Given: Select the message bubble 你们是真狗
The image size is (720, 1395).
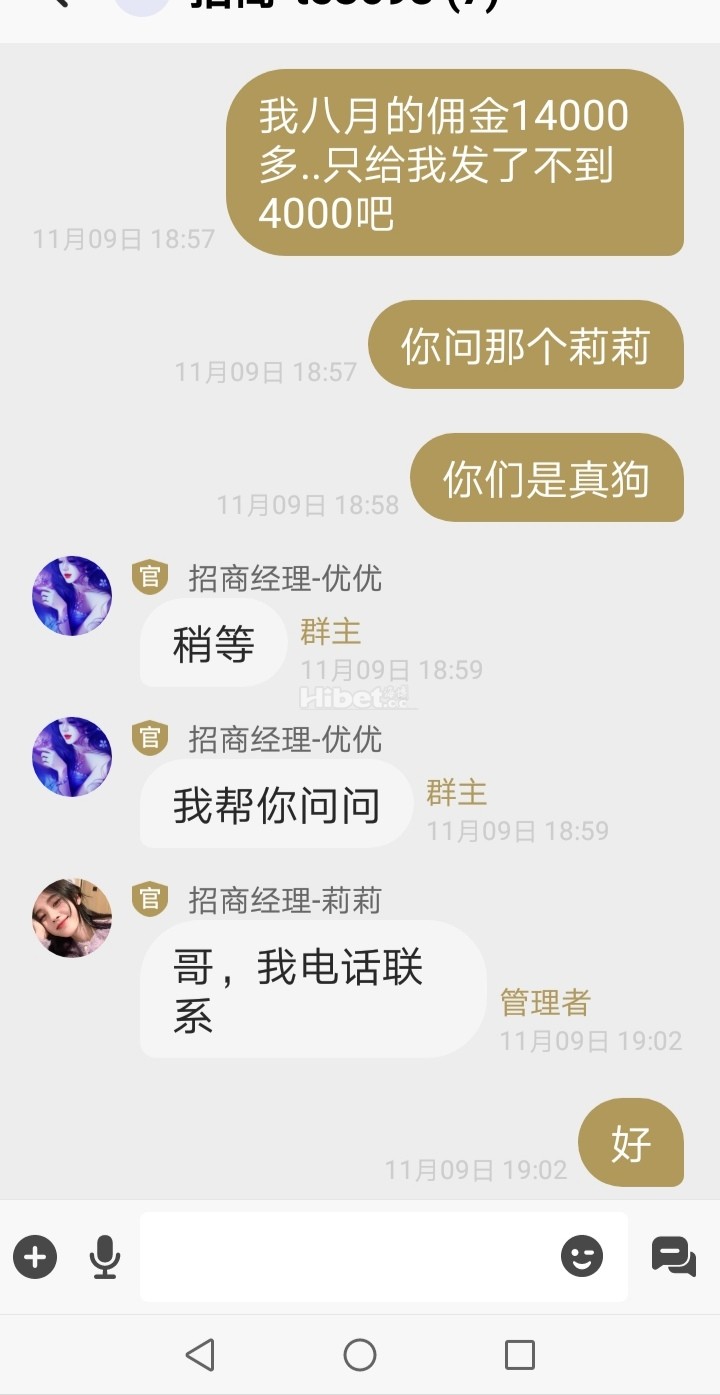Looking at the screenshot, I should [x=547, y=479].
